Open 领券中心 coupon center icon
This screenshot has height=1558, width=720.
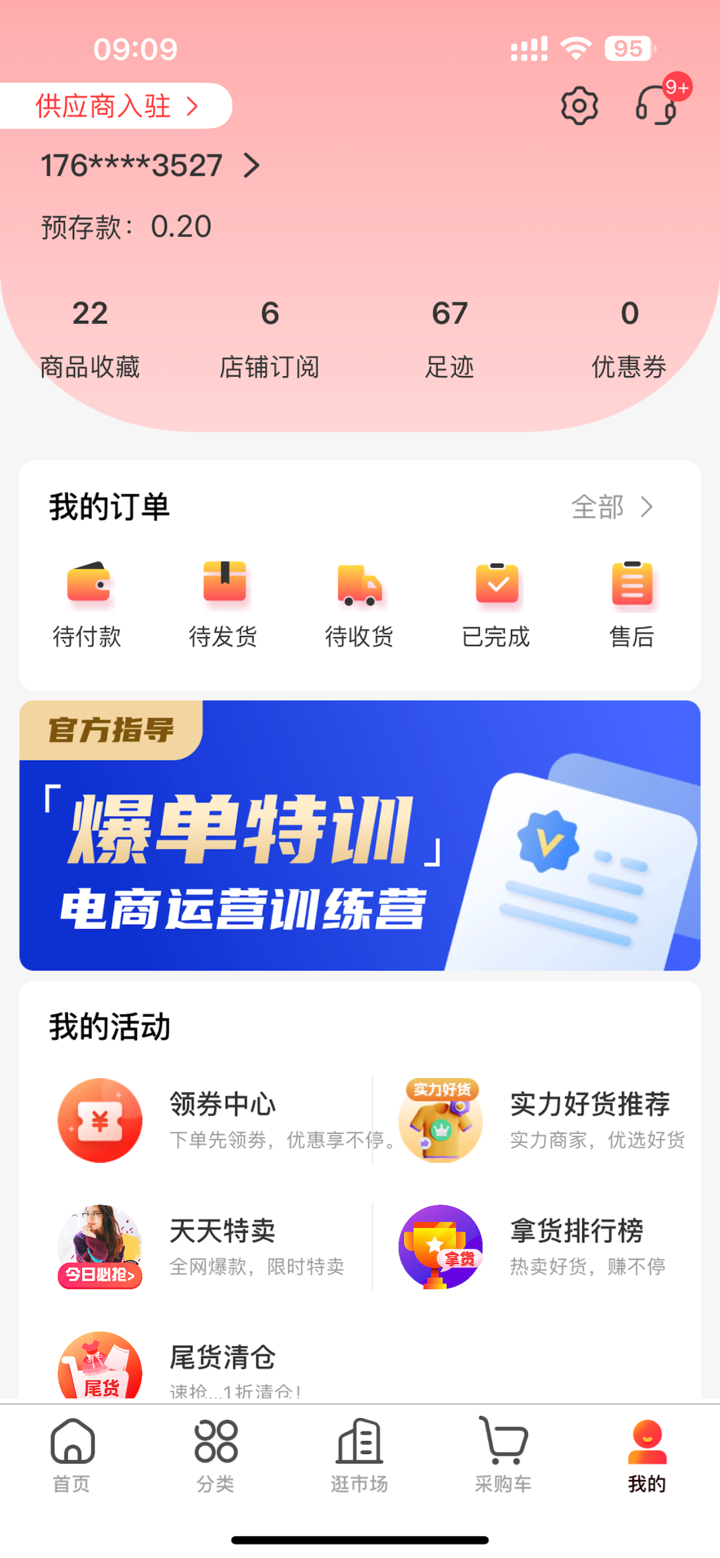coord(100,1119)
